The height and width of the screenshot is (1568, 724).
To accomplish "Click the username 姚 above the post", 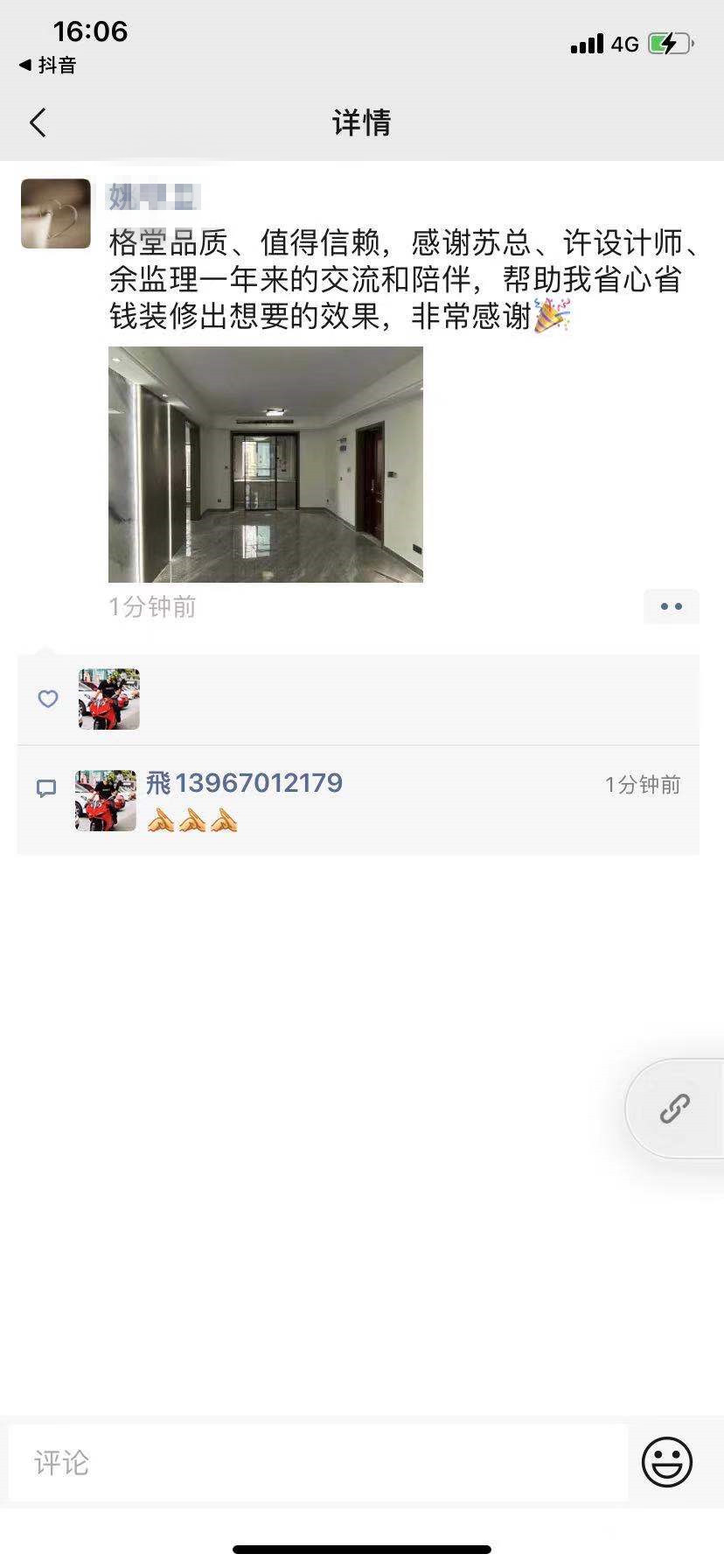I will (153, 197).
